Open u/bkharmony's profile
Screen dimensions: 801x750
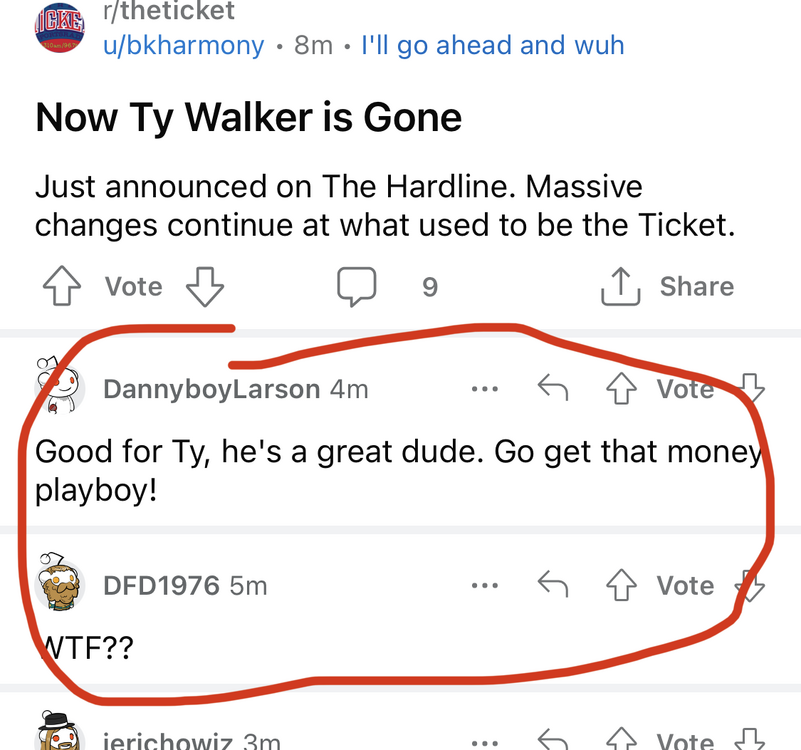tap(184, 45)
